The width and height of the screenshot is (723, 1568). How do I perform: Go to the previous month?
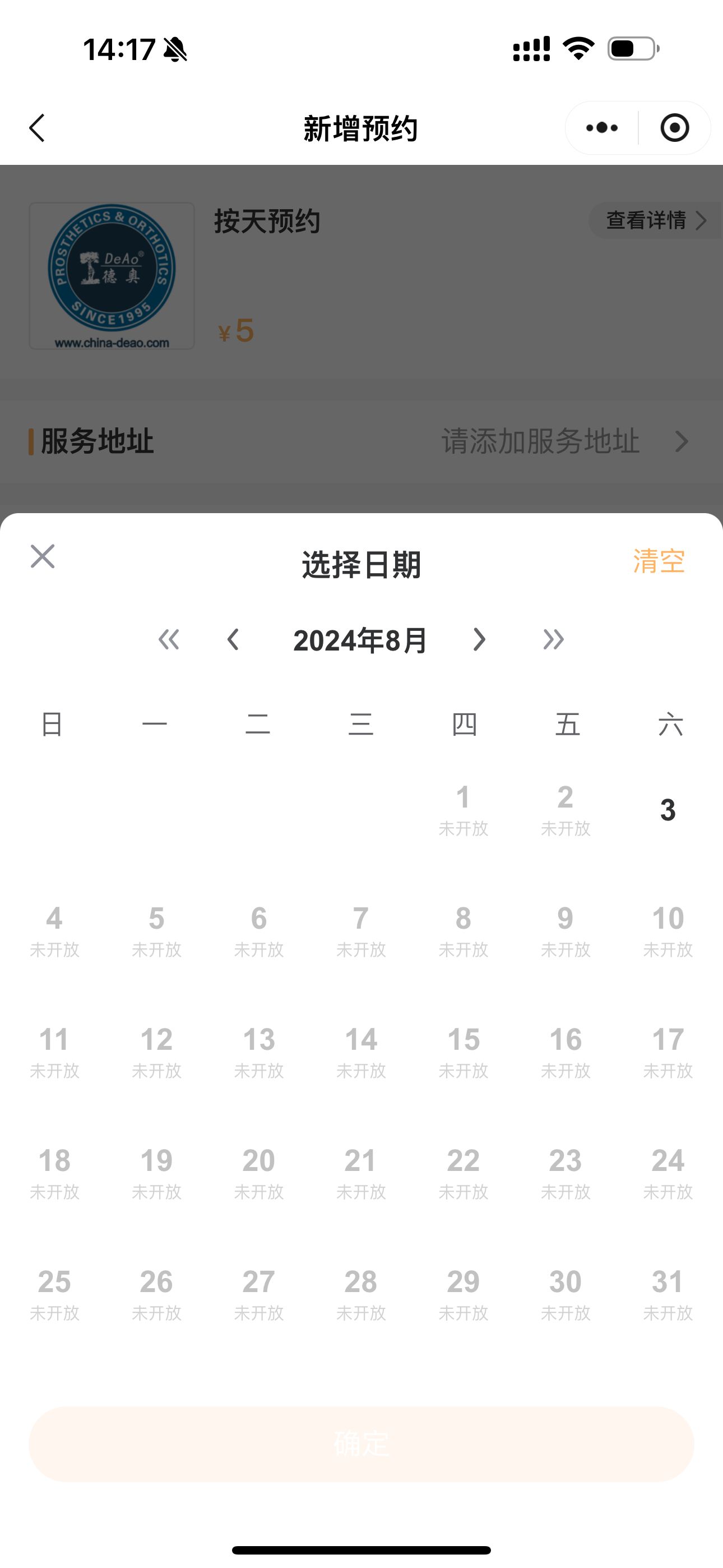click(x=233, y=640)
